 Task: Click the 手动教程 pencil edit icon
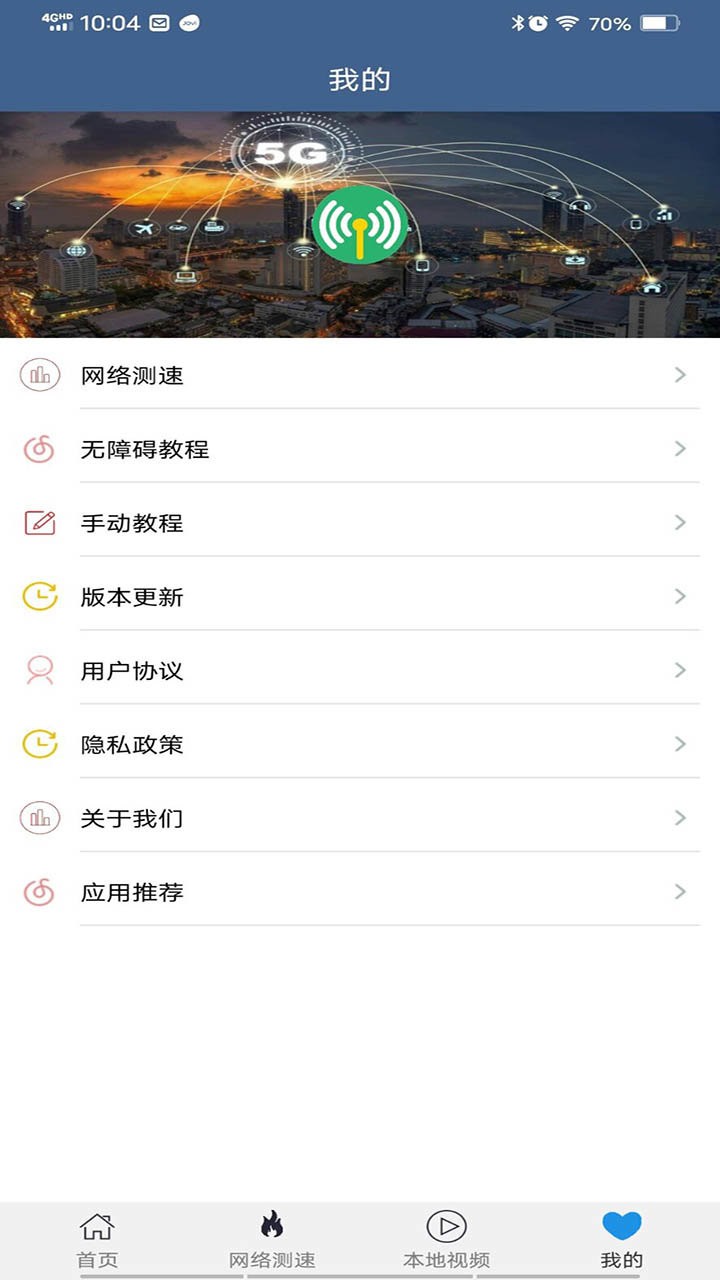coord(40,523)
